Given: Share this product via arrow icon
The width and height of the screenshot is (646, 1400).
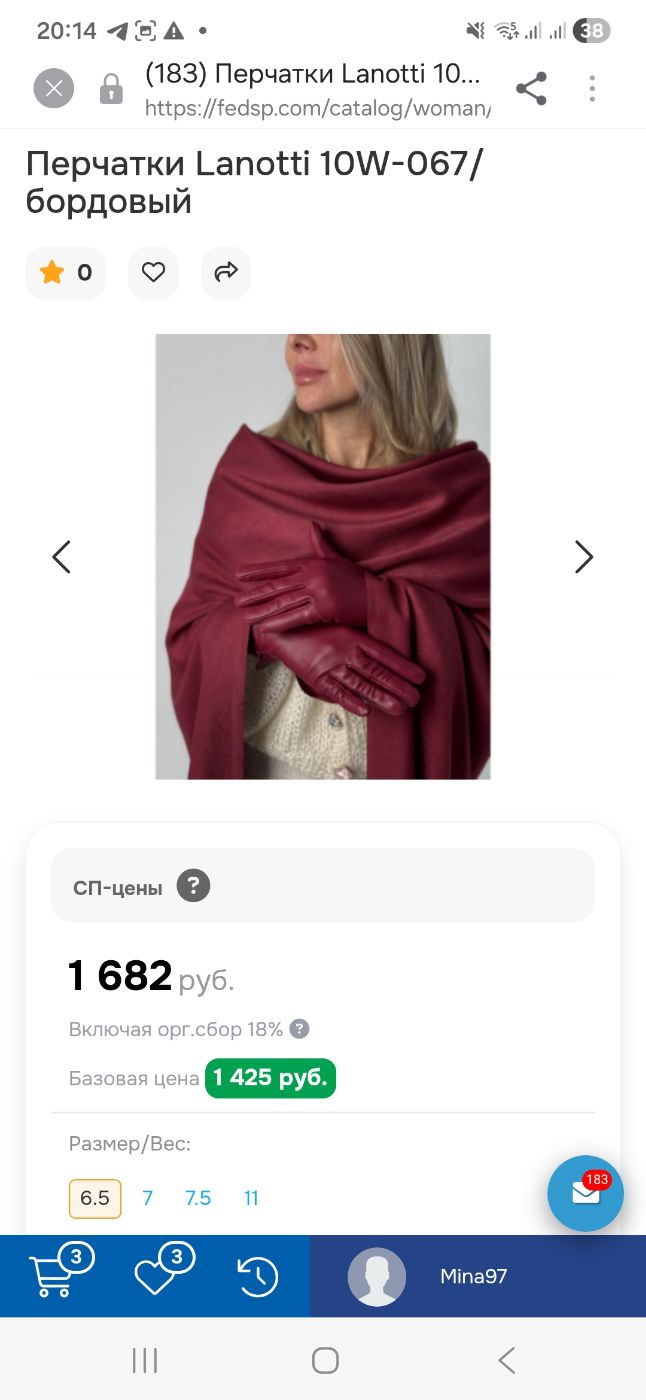Looking at the screenshot, I should point(226,272).
